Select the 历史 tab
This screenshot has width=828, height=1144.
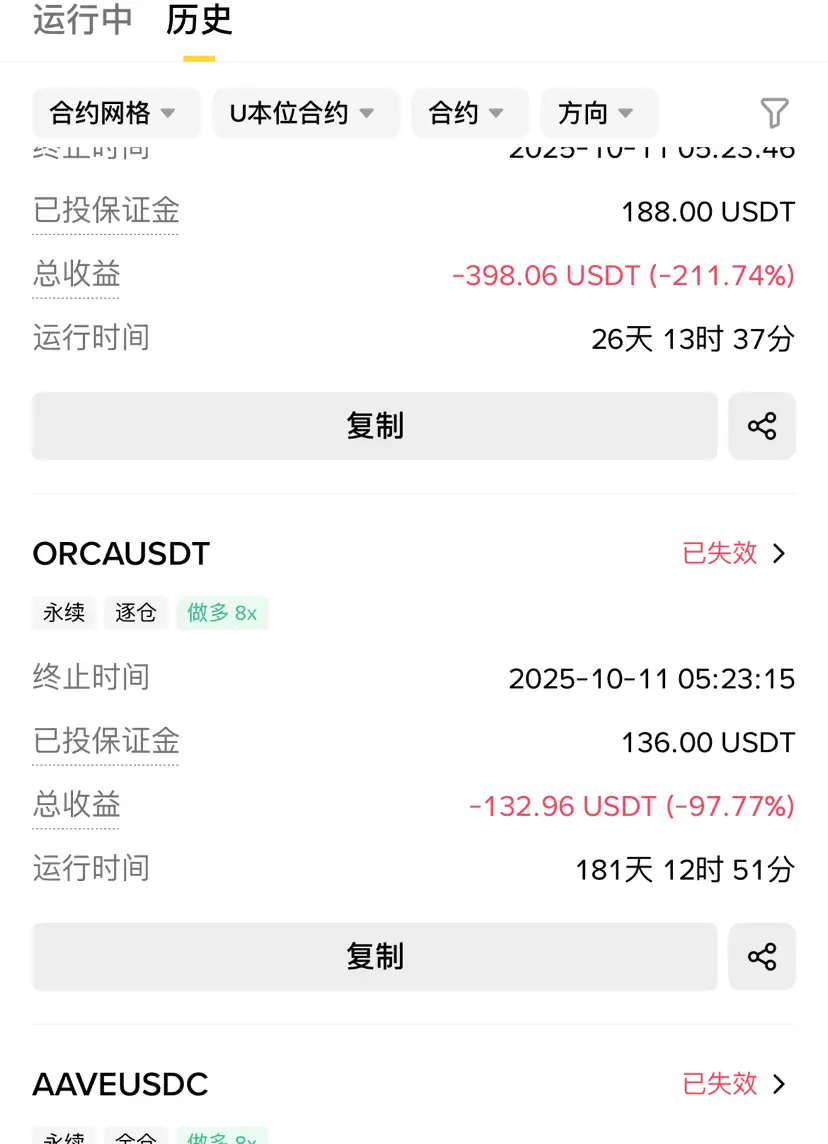[x=199, y=20]
